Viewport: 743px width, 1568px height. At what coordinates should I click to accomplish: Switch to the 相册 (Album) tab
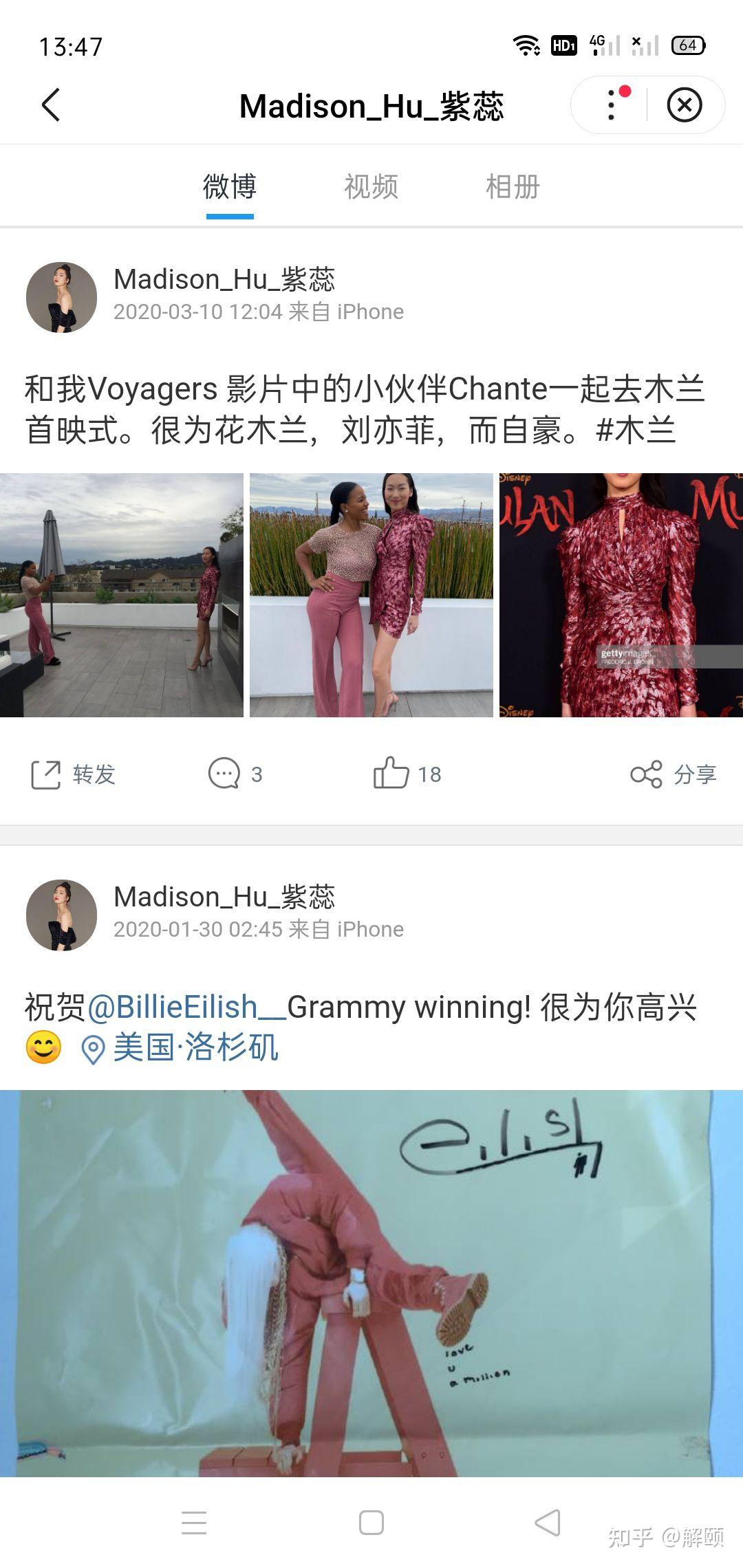(512, 186)
